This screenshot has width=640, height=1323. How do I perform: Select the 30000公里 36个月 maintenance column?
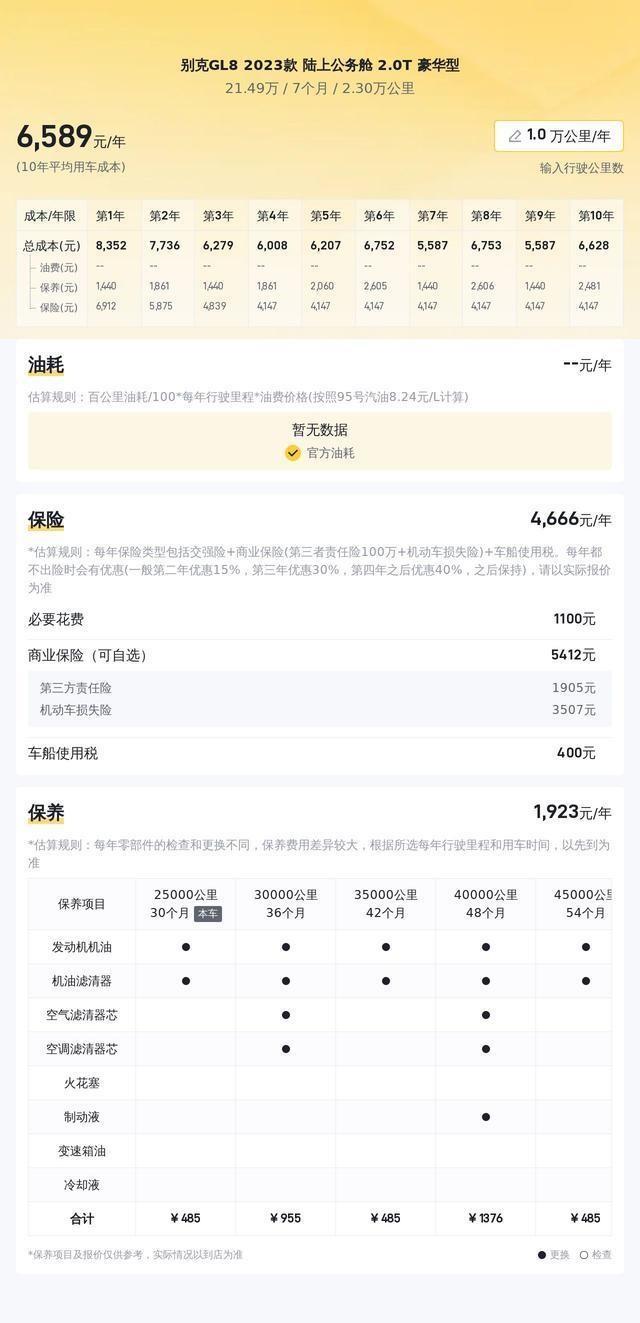286,904
